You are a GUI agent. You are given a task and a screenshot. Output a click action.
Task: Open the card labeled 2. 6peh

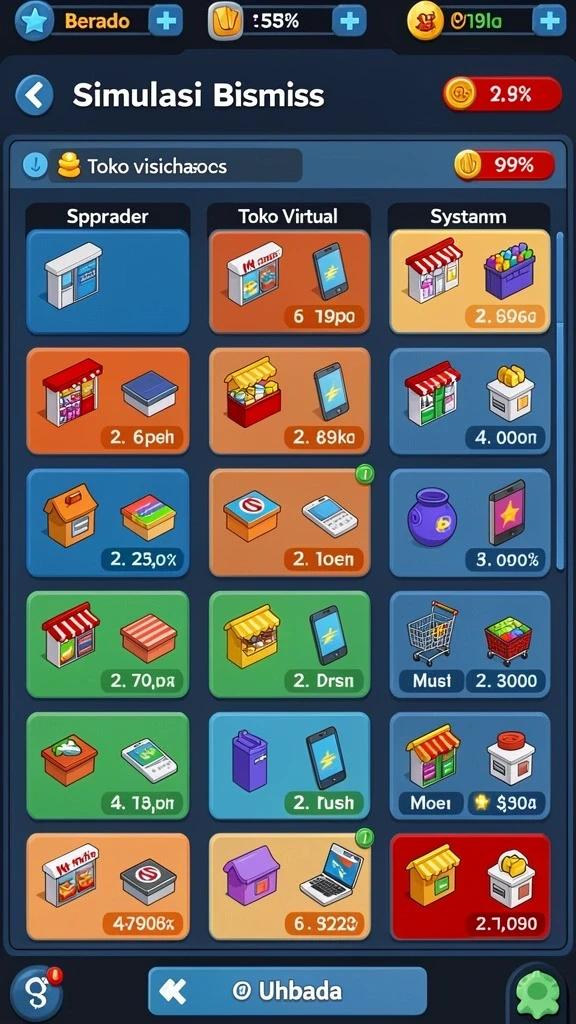tap(108, 401)
